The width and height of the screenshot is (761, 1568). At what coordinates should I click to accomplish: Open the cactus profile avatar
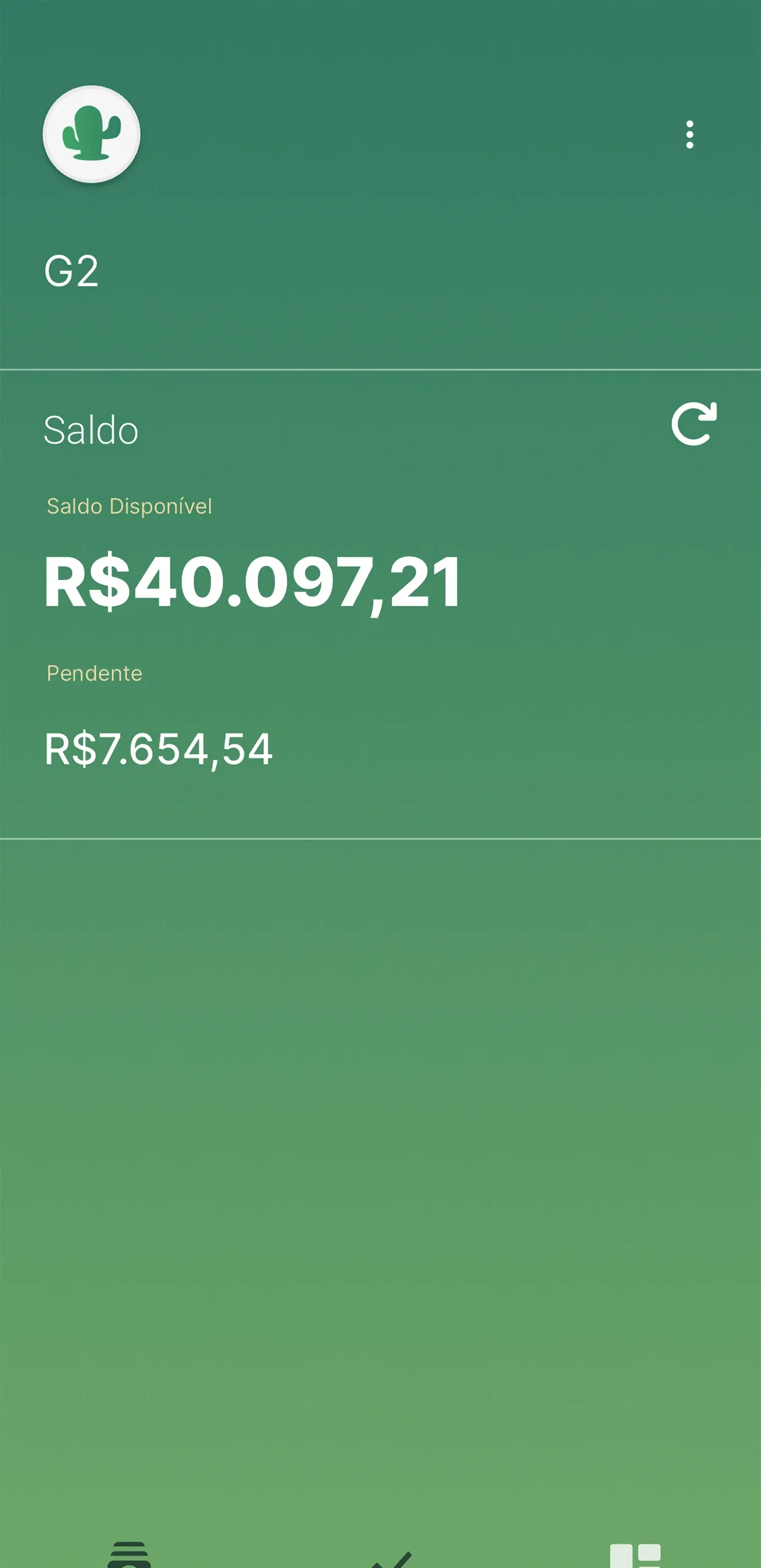[x=92, y=134]
